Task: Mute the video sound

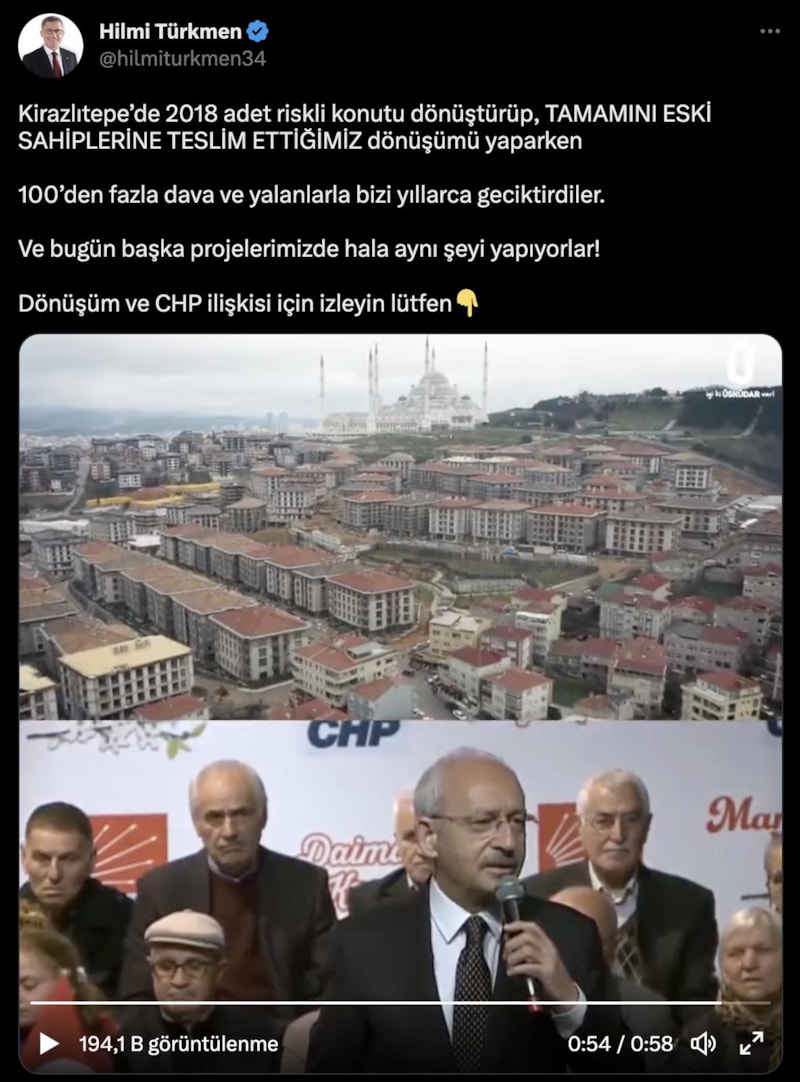Action: [703, 1044]
